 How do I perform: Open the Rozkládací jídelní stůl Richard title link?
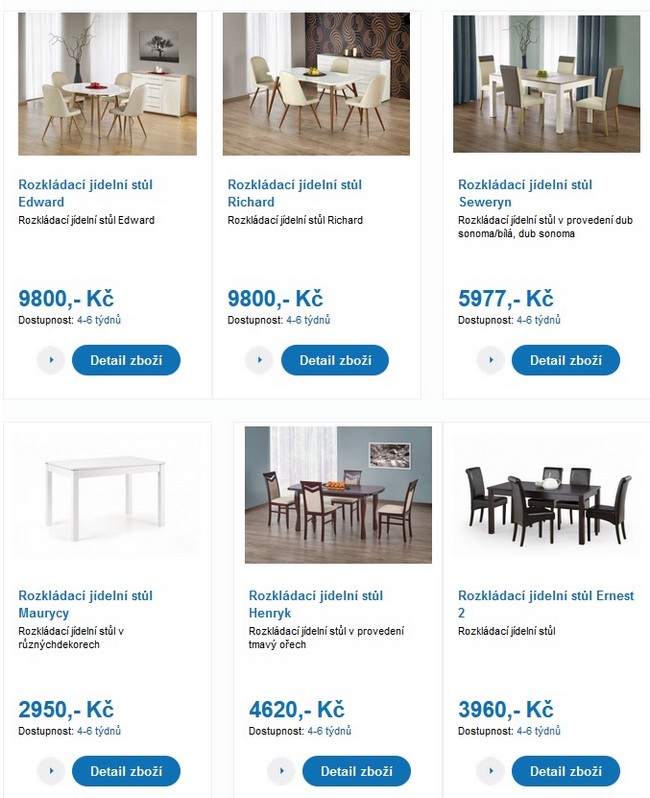pyautogui.click(x=294, y=193)
